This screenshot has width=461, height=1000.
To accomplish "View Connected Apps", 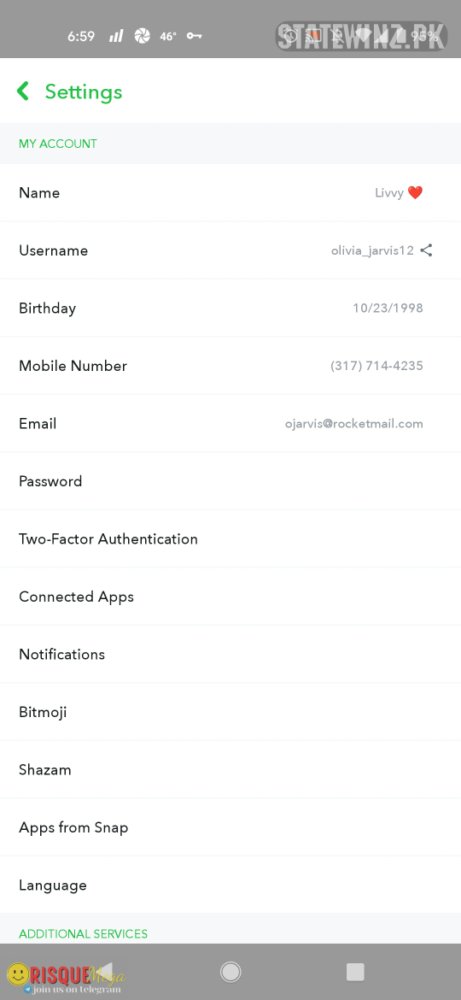I will click(x=230, y=596).
